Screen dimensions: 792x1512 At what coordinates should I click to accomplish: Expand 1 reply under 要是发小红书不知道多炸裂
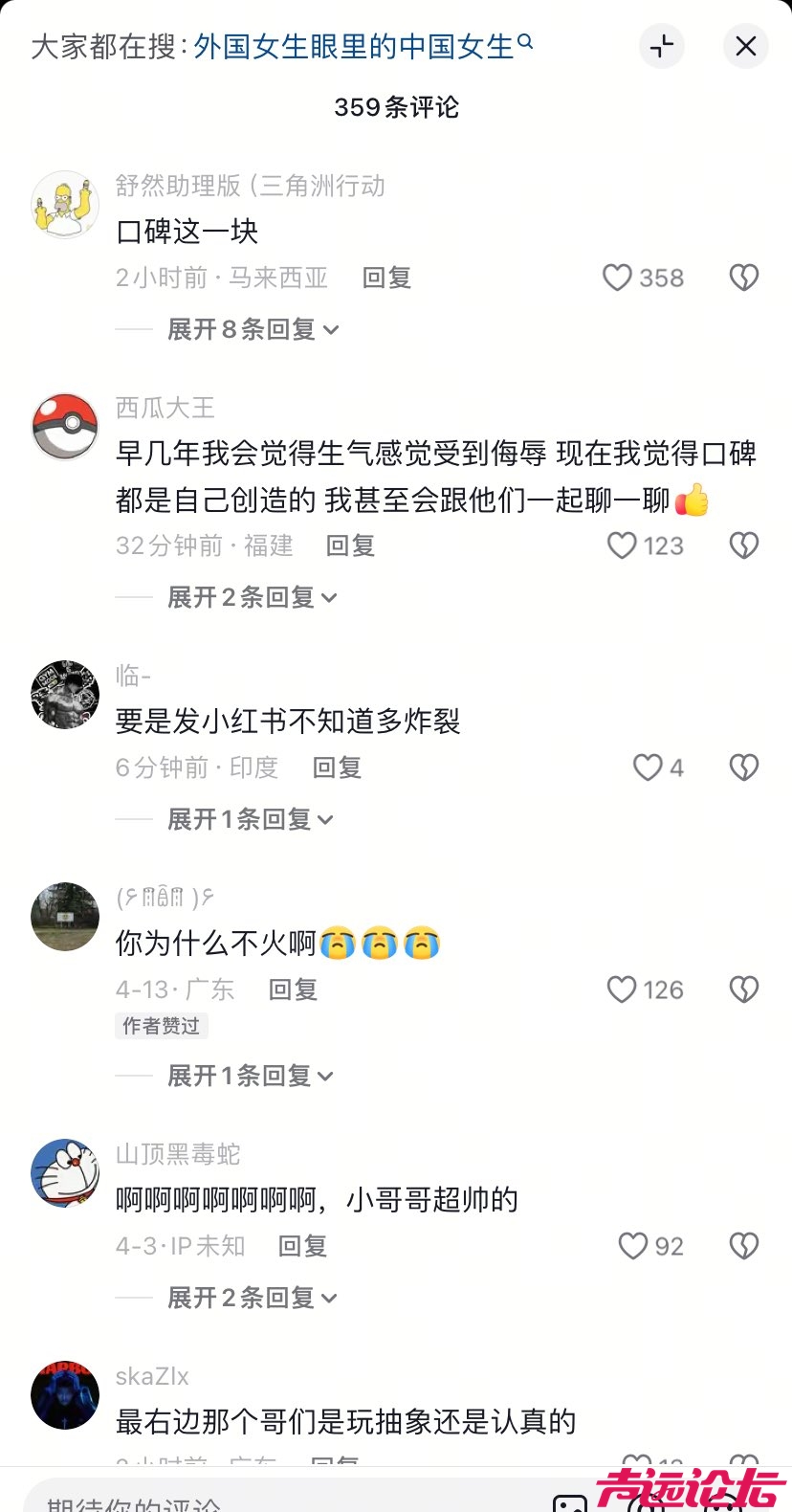[x=251, y=819]
